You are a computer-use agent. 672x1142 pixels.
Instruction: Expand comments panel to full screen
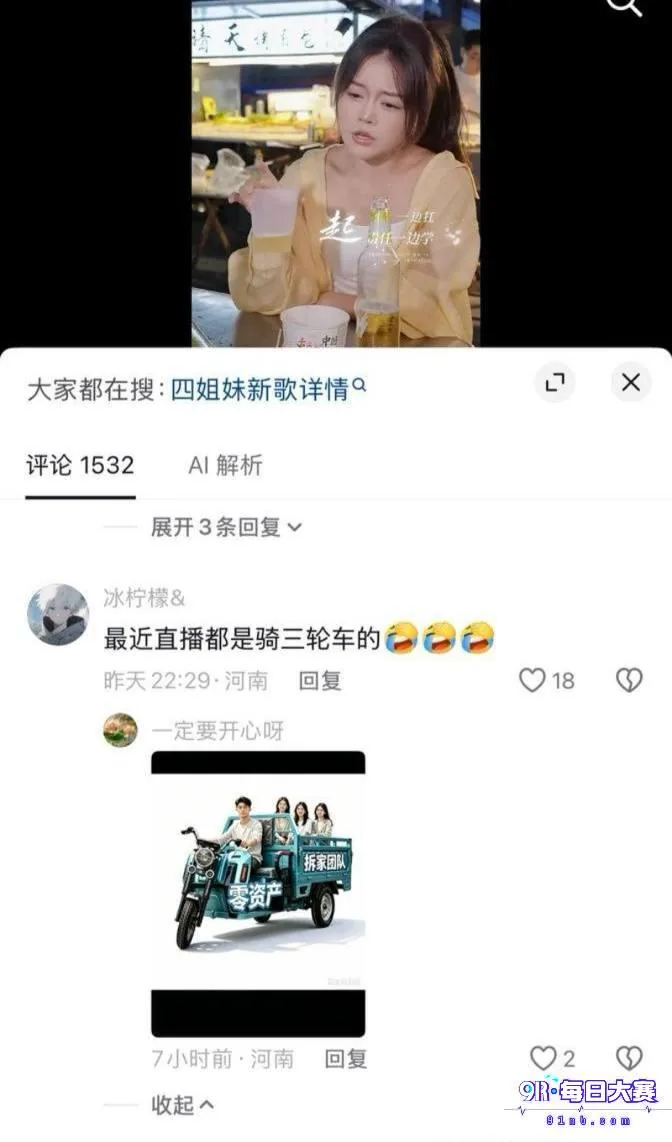(556, 382)
